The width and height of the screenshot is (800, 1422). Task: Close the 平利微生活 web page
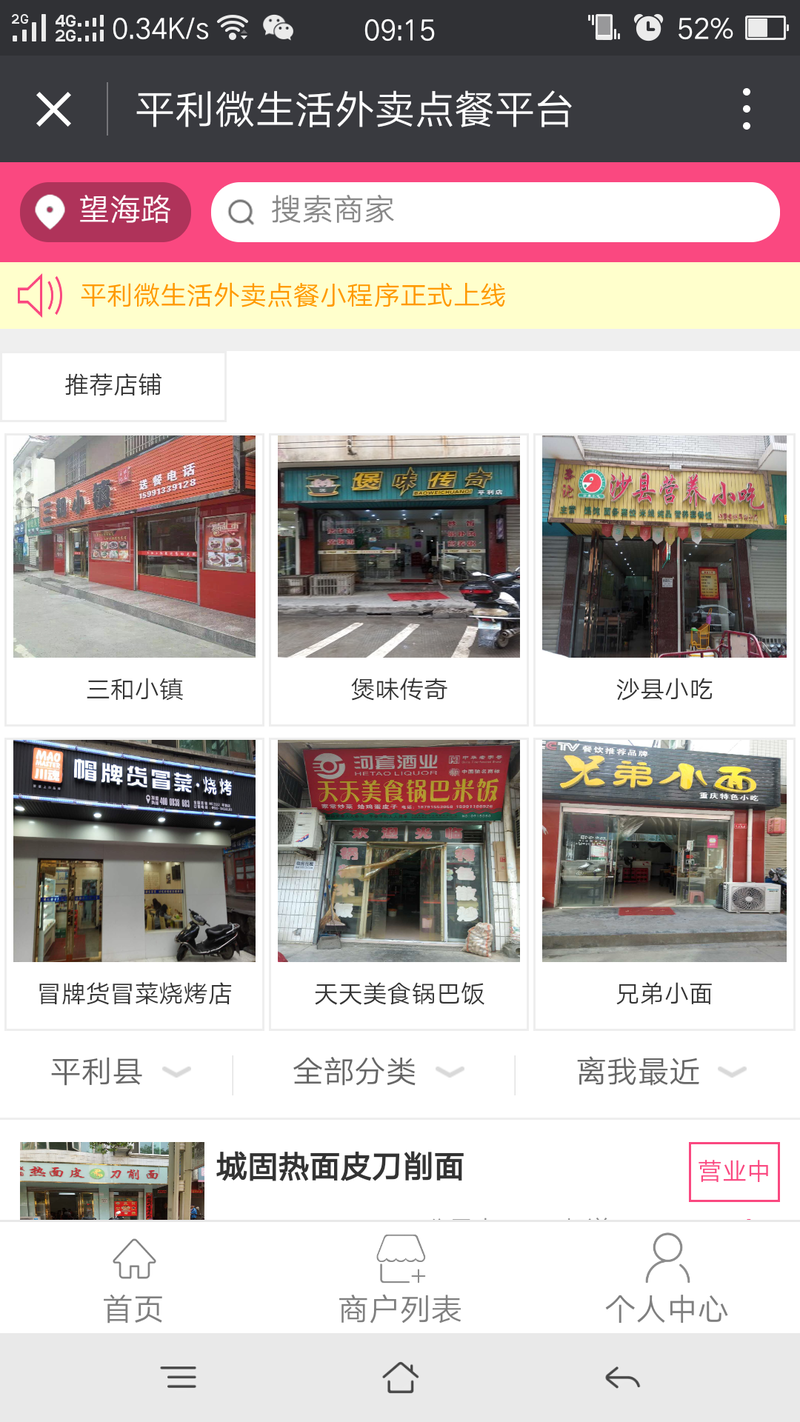[x=53, y=109]
